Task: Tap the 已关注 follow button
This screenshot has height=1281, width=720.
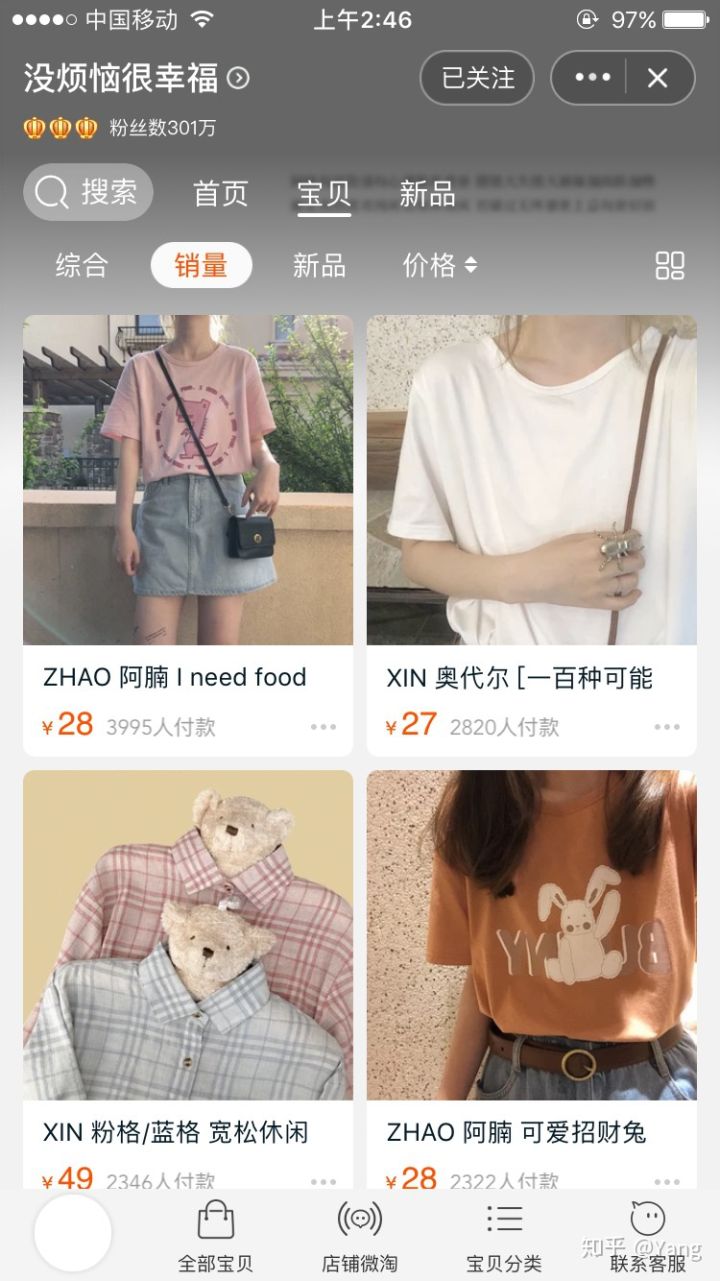Action: coord(477,78)
